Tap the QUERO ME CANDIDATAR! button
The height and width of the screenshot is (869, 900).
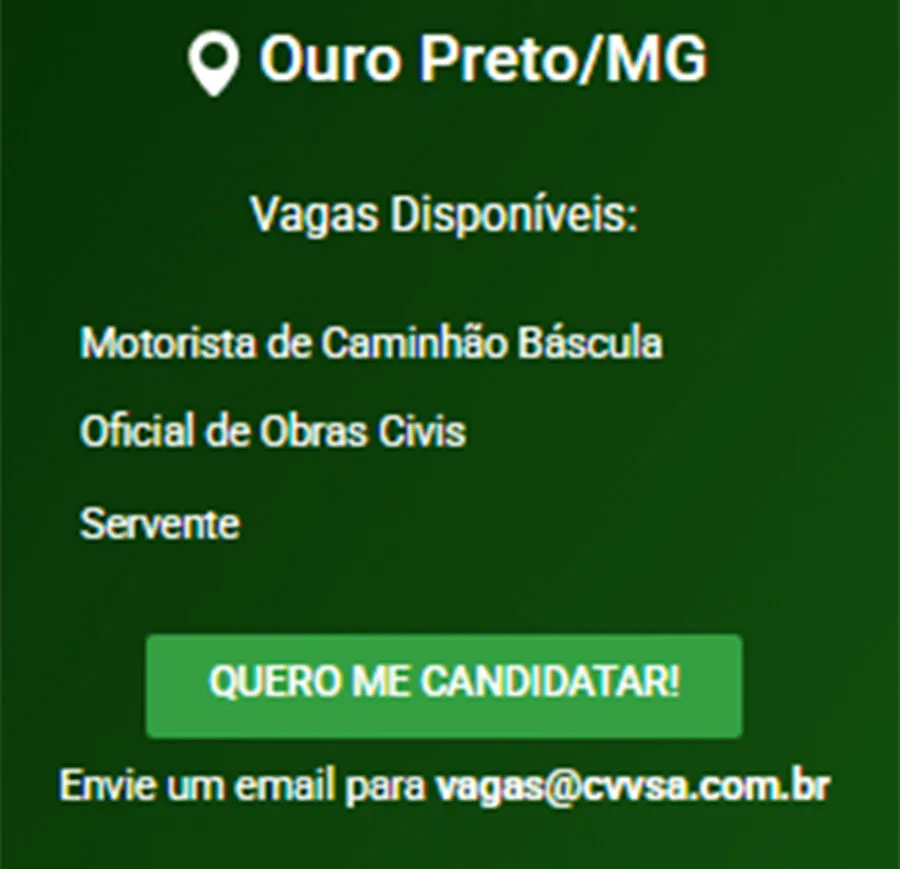pyautogui.click(x=444, y=686)
